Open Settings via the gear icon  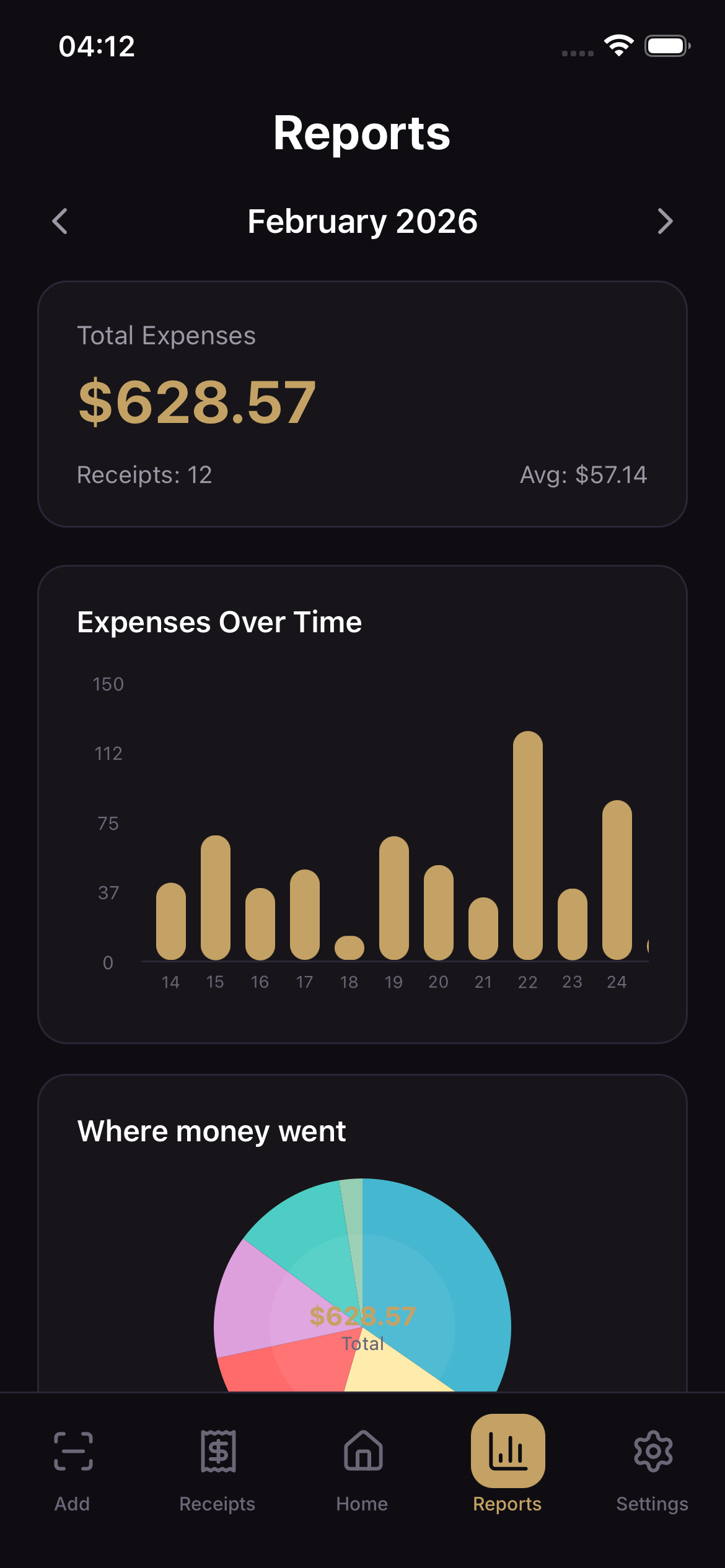pos(652,1452)
